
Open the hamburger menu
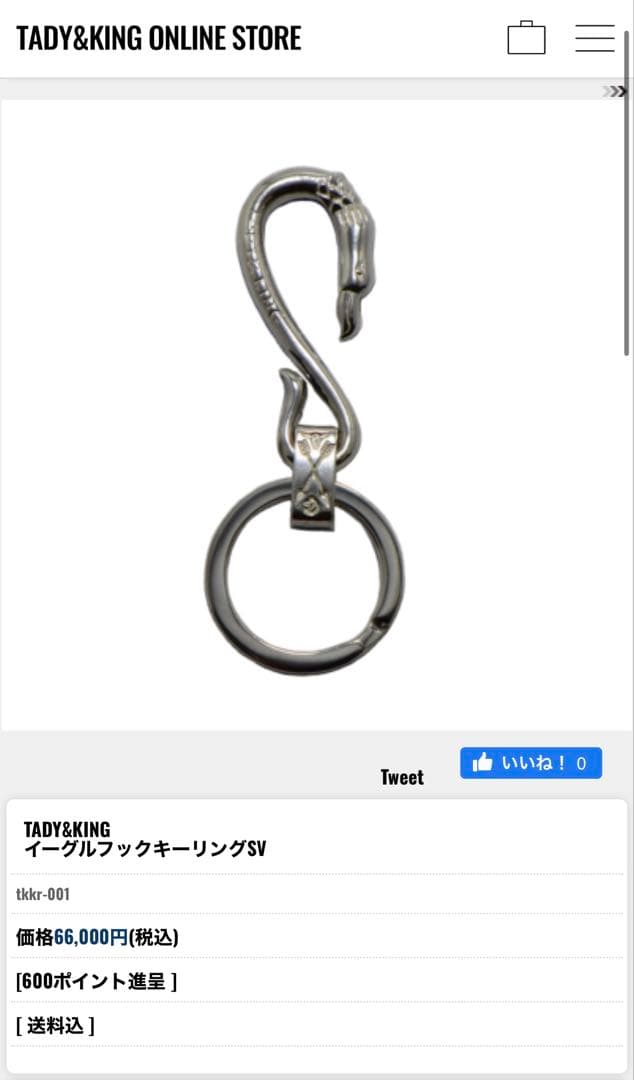[594, 38]
